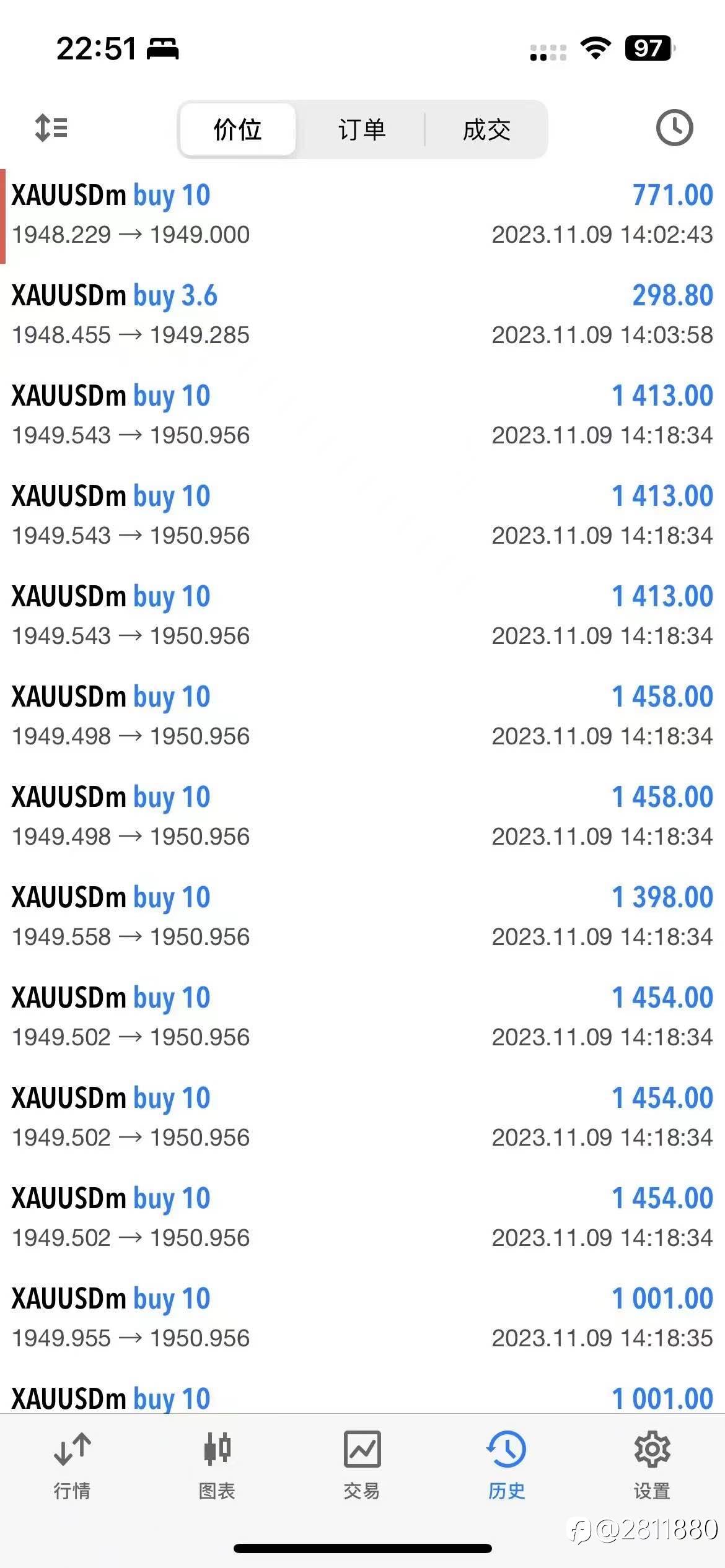Open the trade closed at 14:18:35

coord(362,1318)
